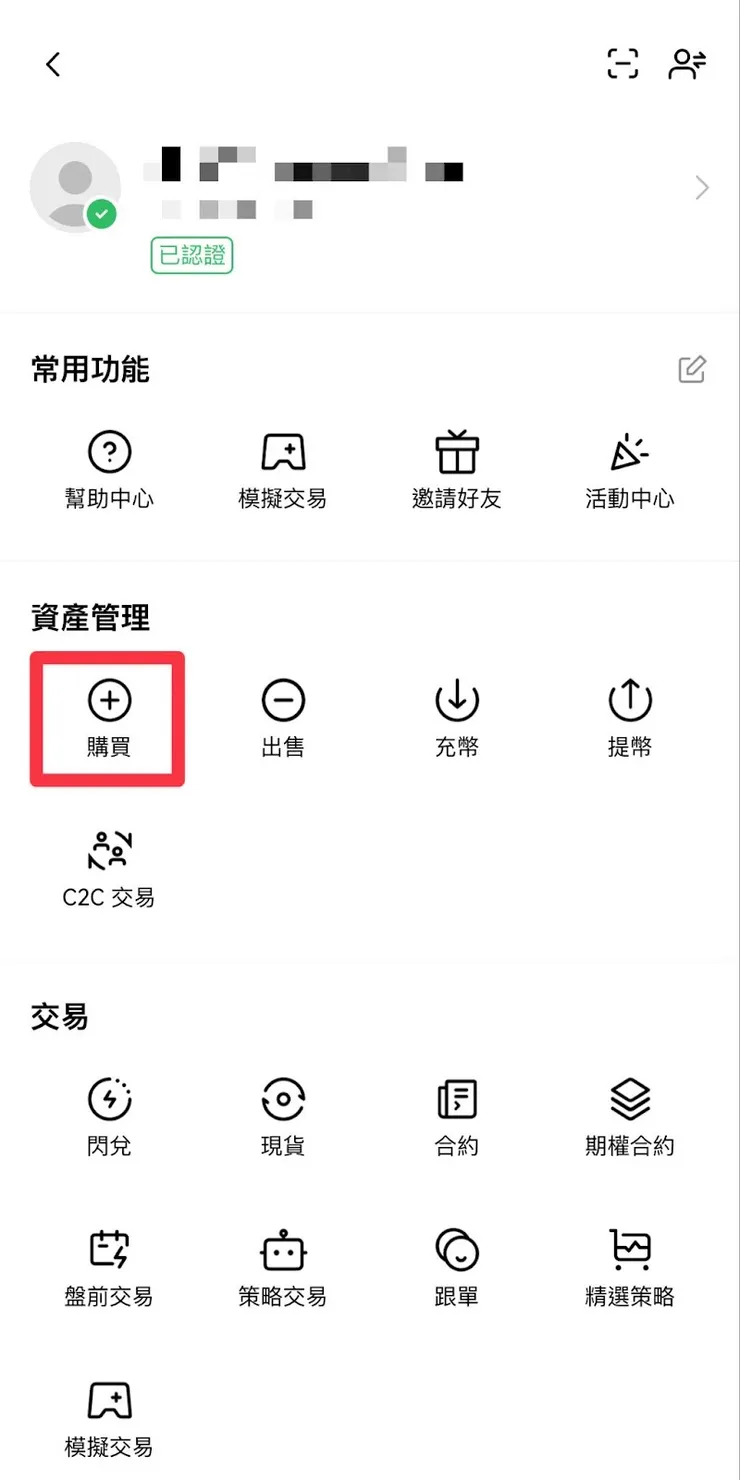Select the 出售 (Sell) icon

[x=283, y=718]
